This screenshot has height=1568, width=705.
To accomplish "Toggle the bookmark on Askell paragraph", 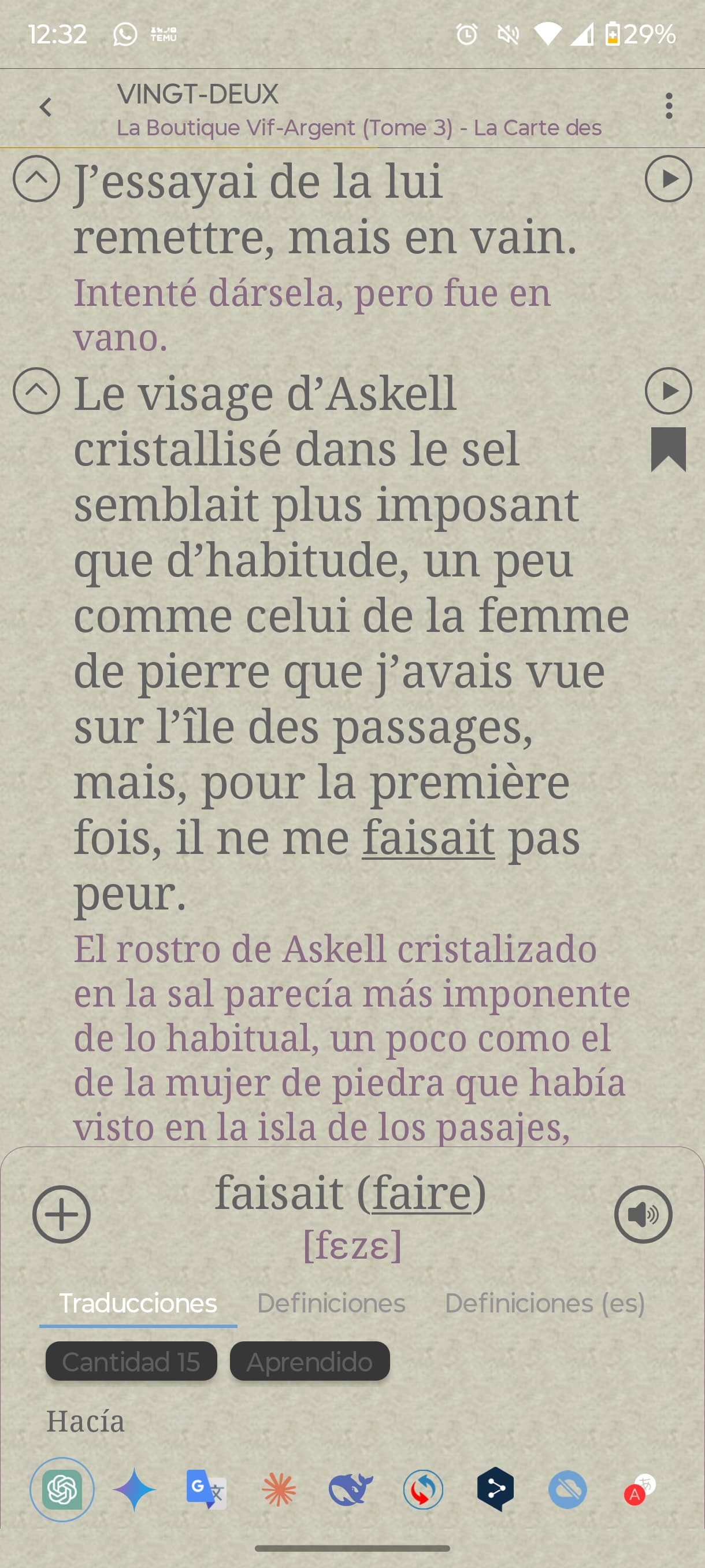I will pos(668,449).
